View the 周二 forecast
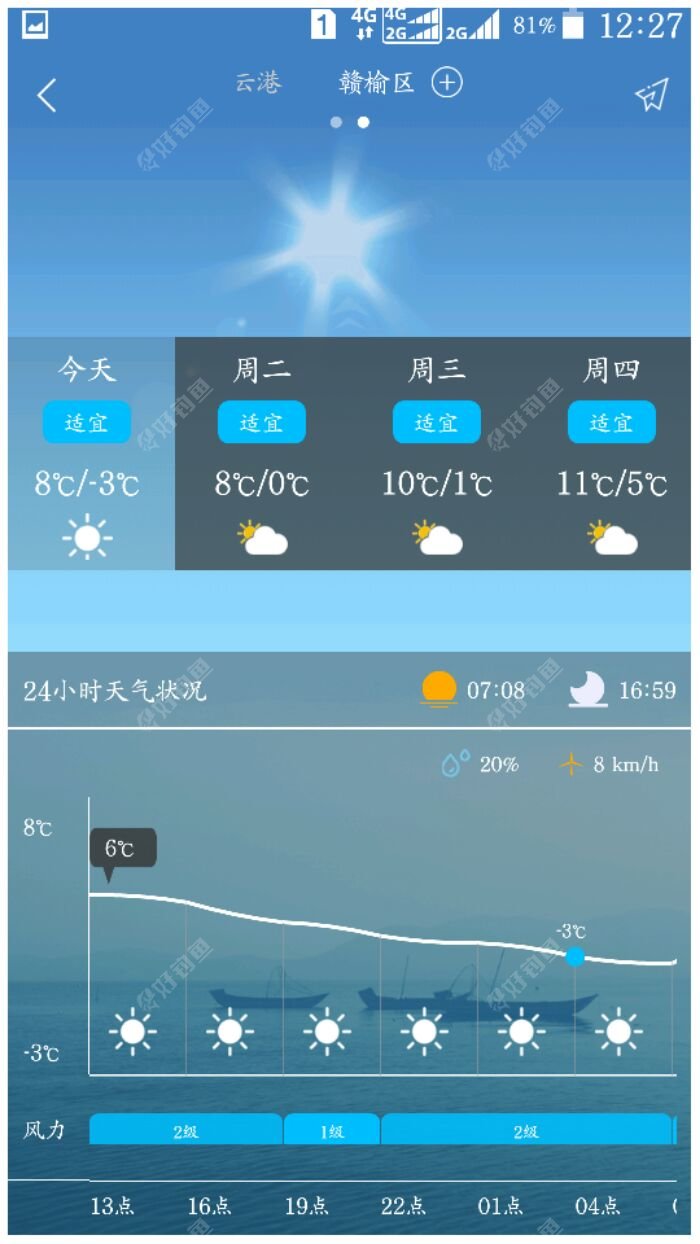 pyautogui.click(x=262, y=453)
